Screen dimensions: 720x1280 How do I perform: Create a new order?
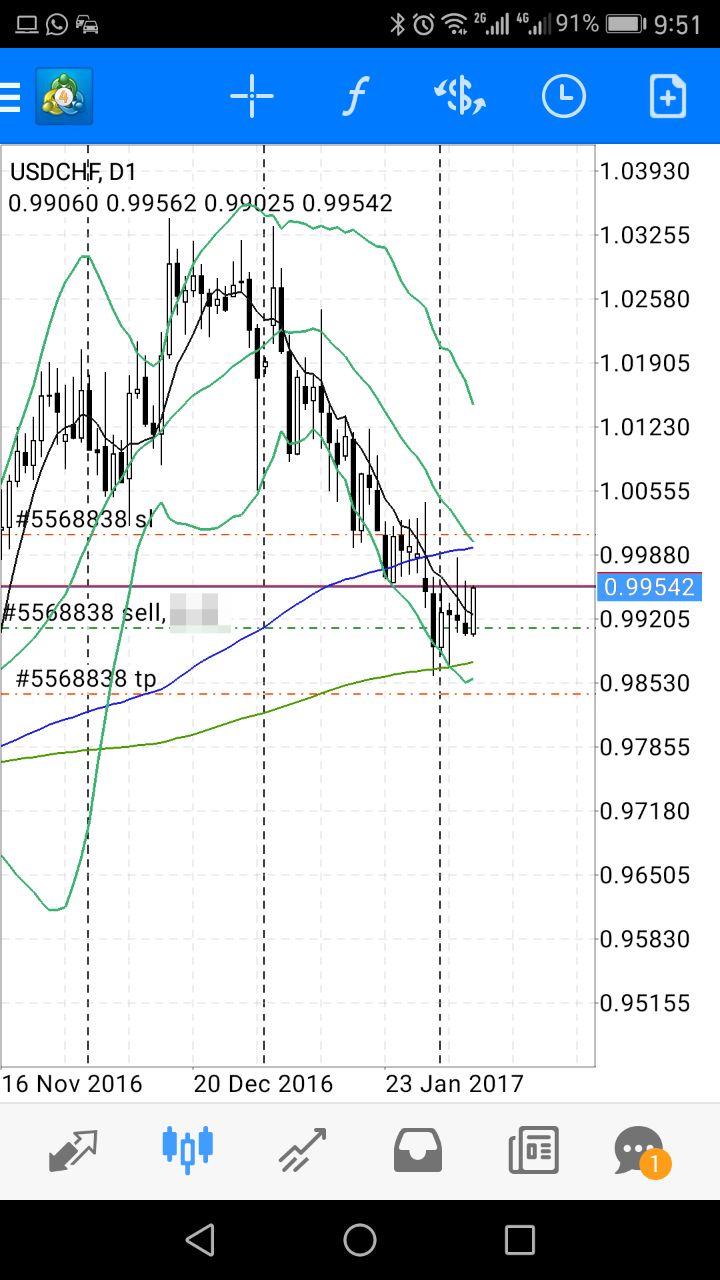pos(667,97)
